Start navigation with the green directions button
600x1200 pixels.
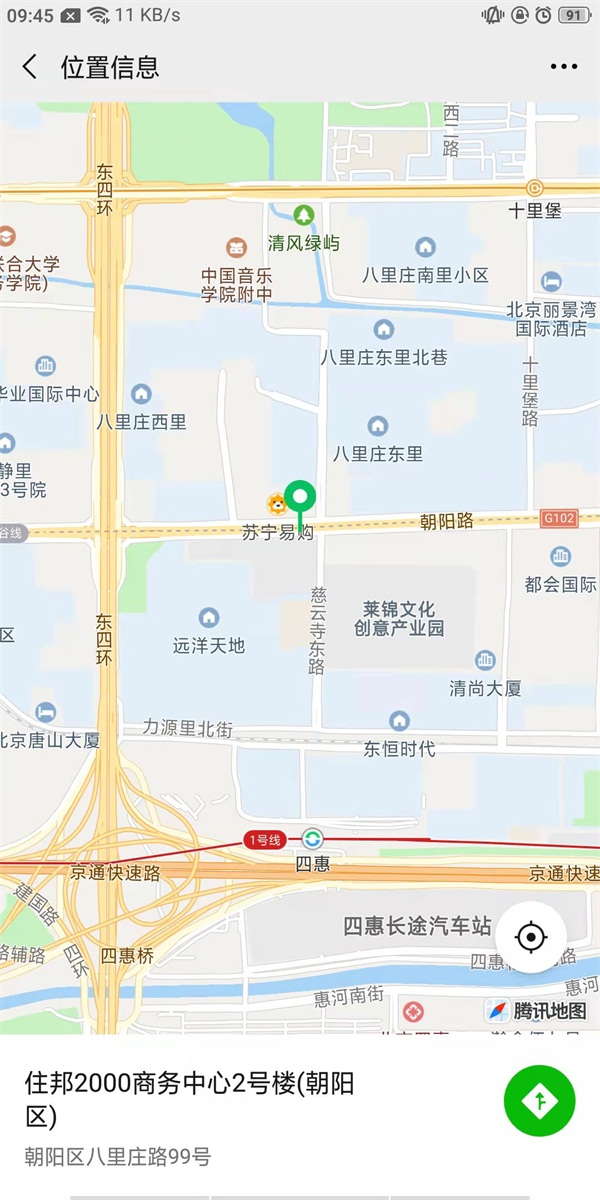540,1100
